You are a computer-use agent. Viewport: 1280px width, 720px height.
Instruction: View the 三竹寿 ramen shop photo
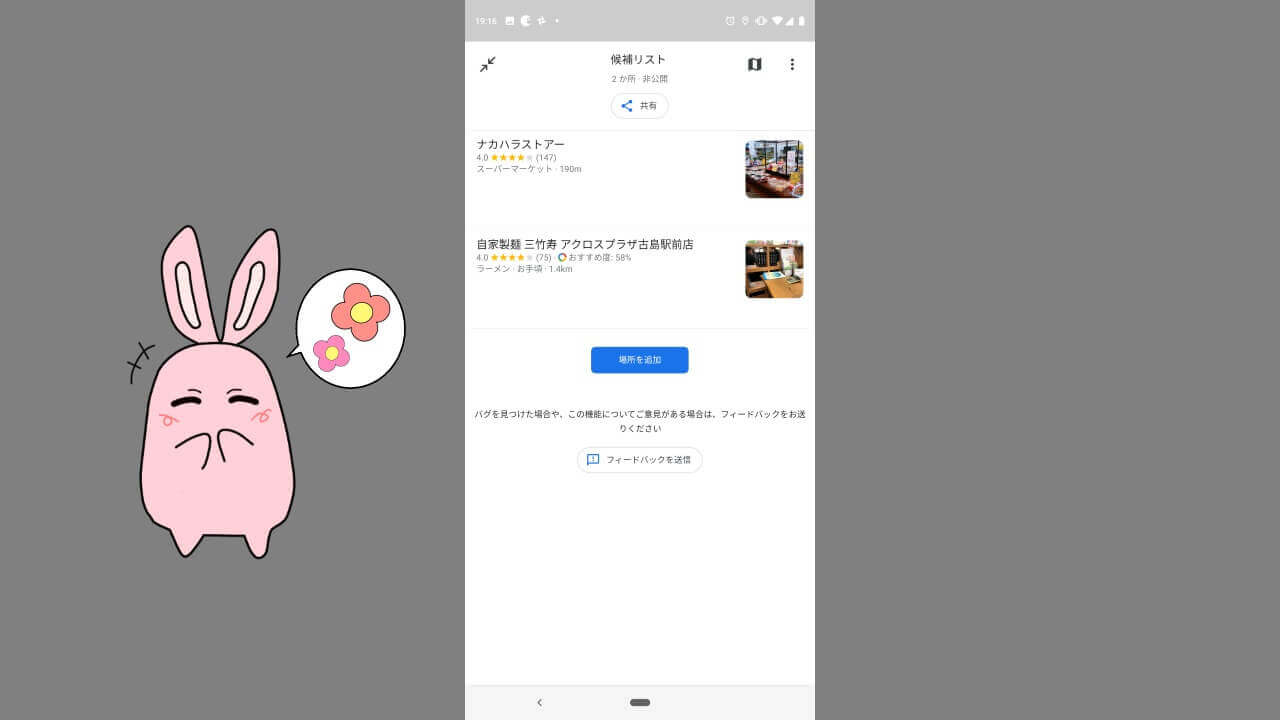(x=774, y=270)
